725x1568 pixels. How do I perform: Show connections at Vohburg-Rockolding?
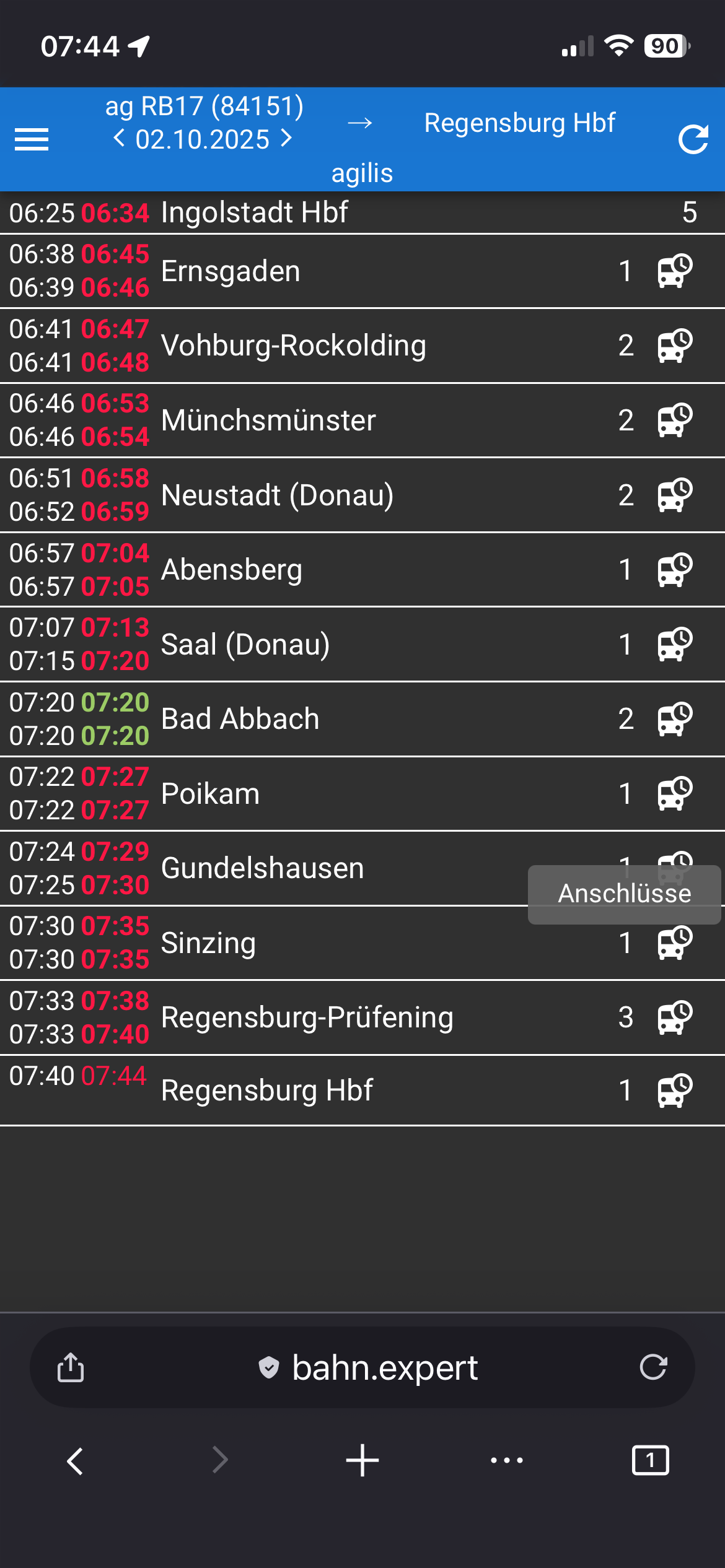(674, 346)
